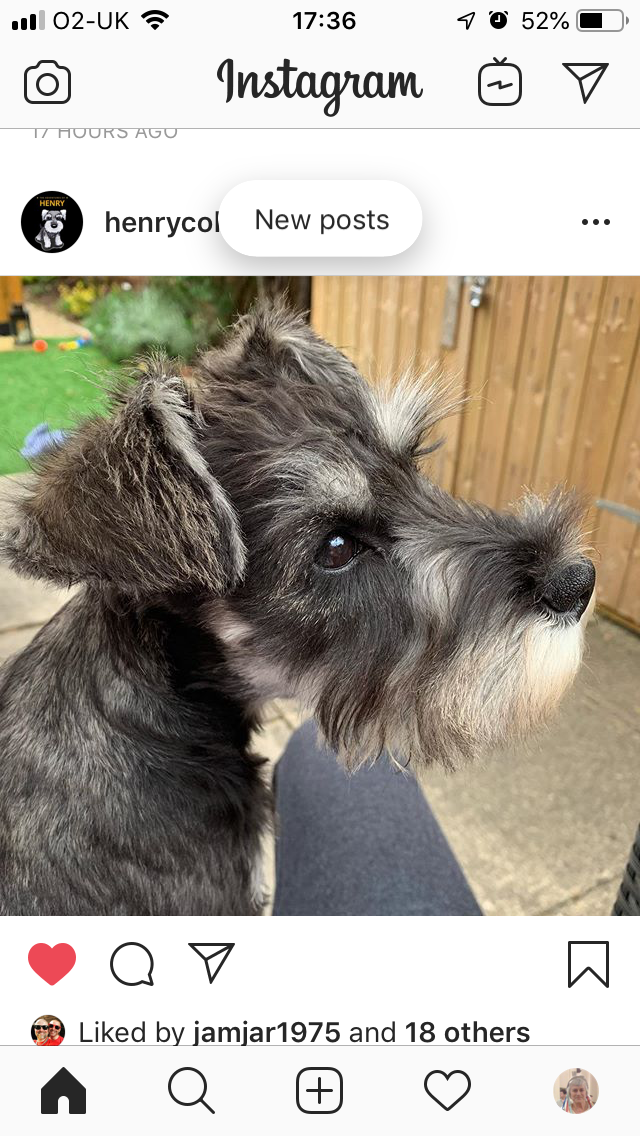Screen dimensions: 640x1136
Task: Tap the New posts pill
Action: 321,219
